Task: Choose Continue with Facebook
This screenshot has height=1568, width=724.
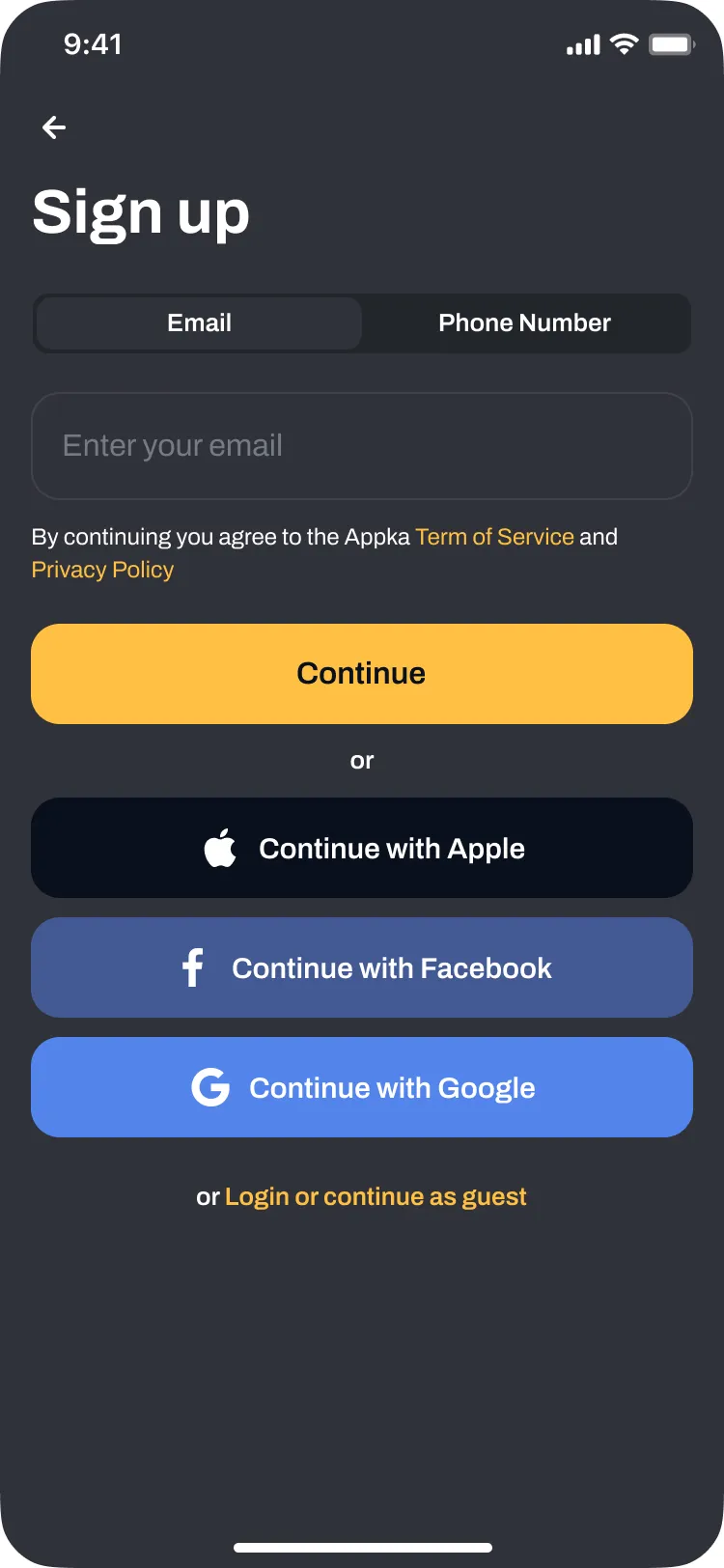Action: point(362,968)
